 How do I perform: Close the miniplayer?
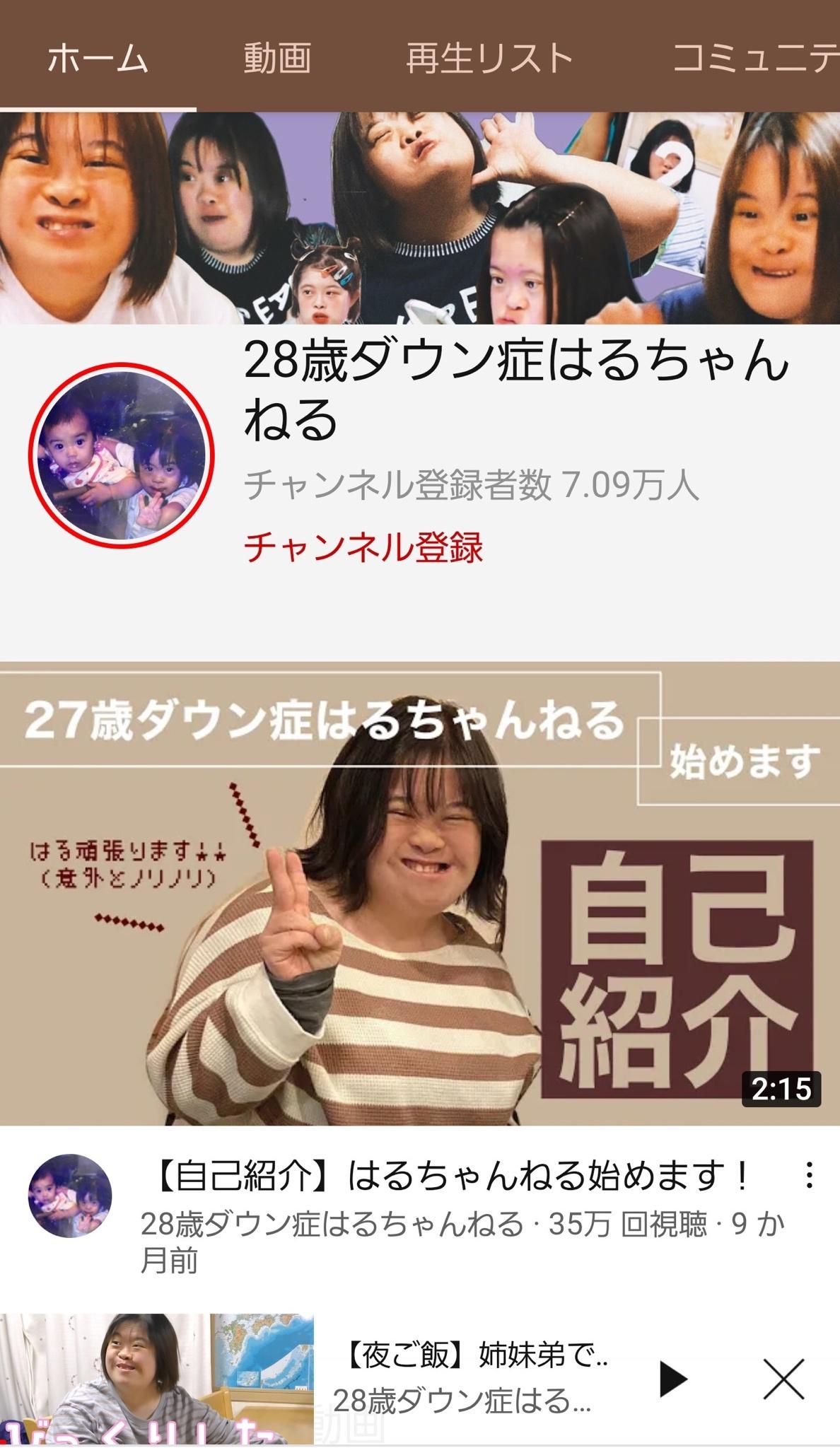coord(783,1379)
